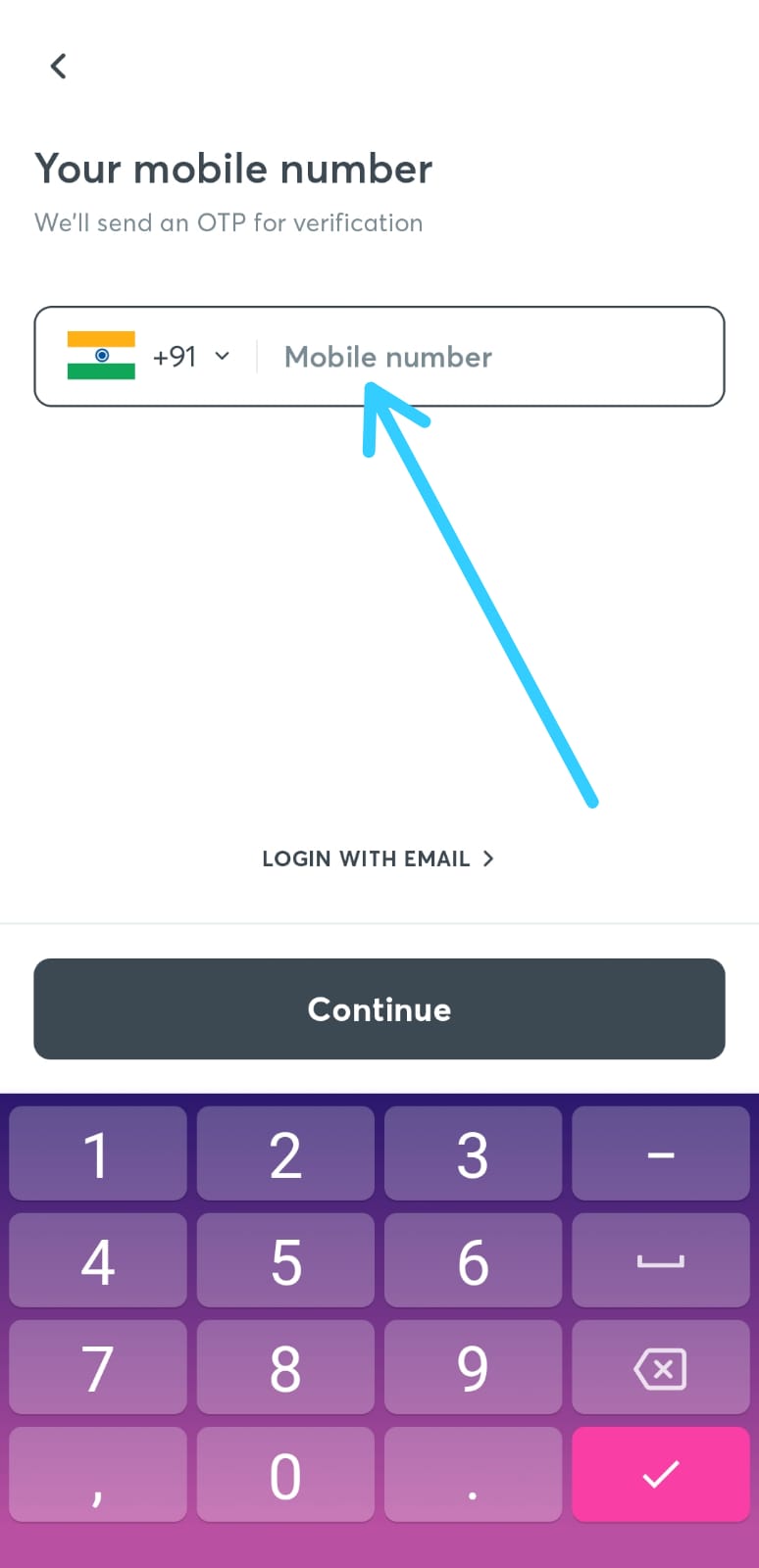Viewport: 759px width, 1568px height.
Task: Open the +91 country code dropdown
Action: pyautogui.click(x=148, y=356)
